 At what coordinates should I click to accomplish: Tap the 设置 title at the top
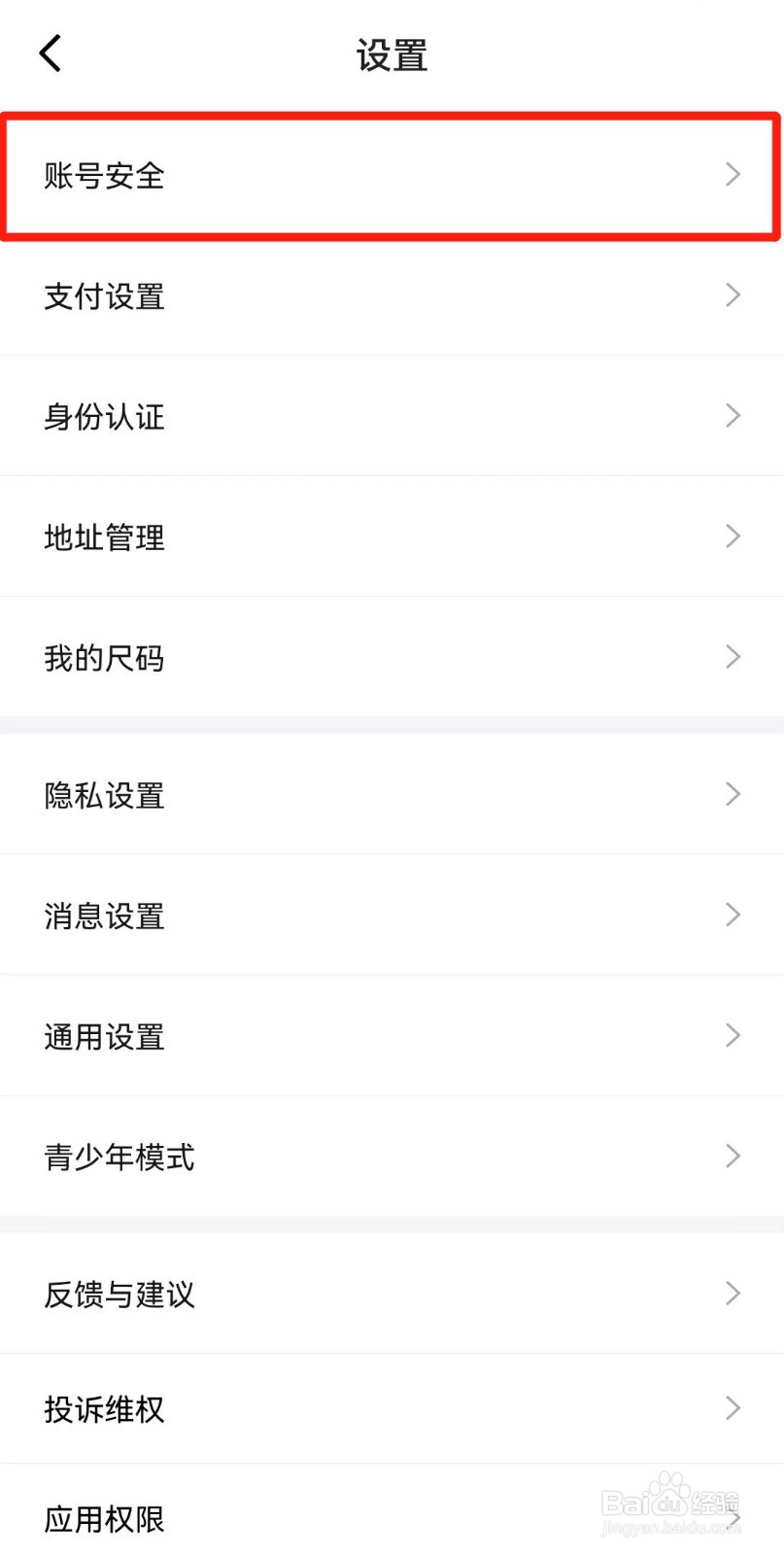point(392,55)
